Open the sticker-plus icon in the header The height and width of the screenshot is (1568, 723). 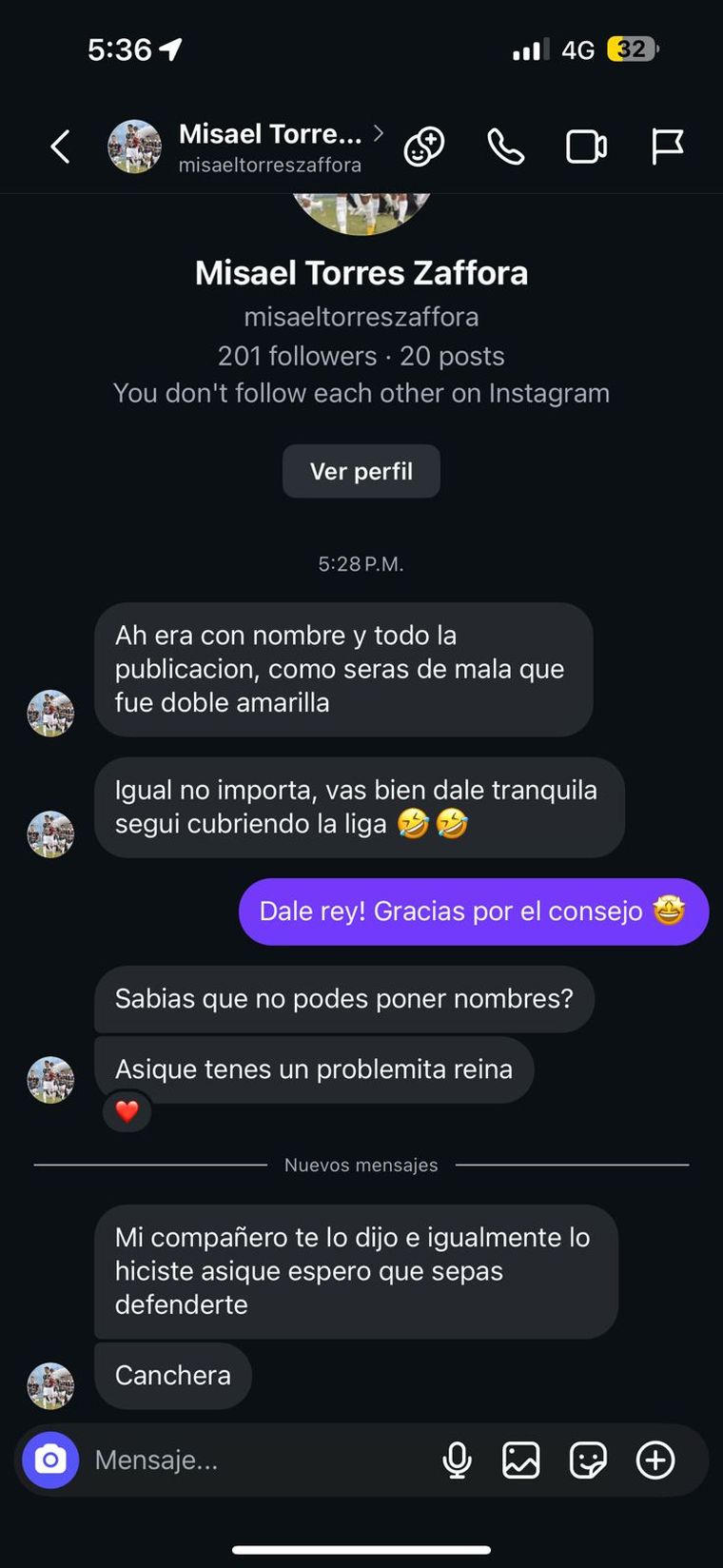pyautogui.click(x=423, y=147)
